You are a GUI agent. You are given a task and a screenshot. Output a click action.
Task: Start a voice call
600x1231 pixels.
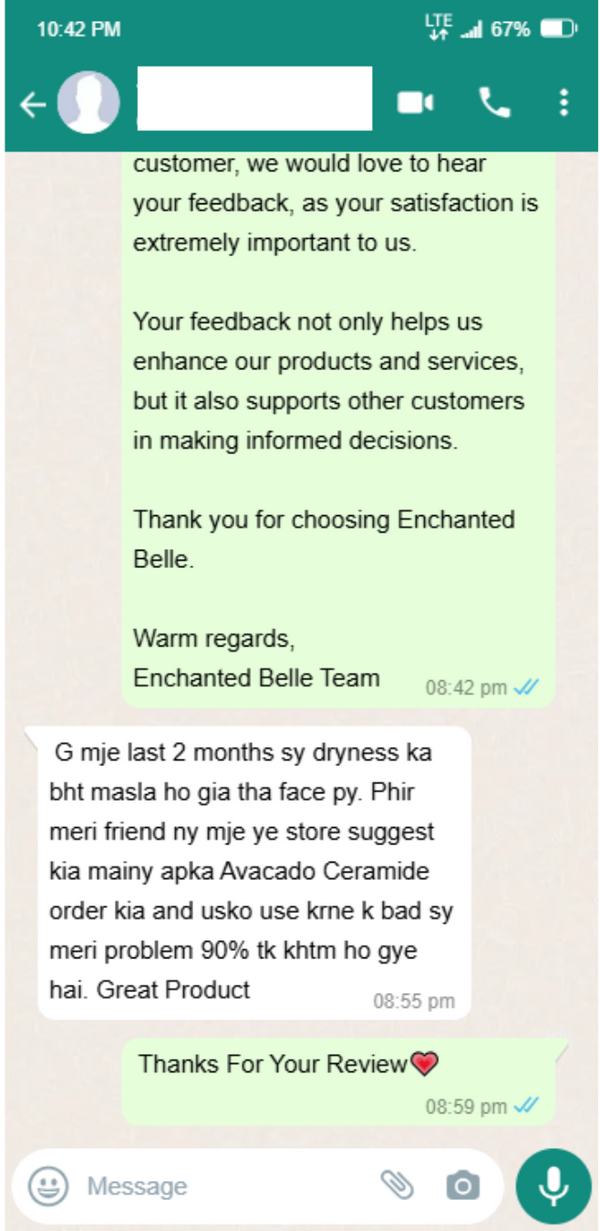[x=494, y=102]
